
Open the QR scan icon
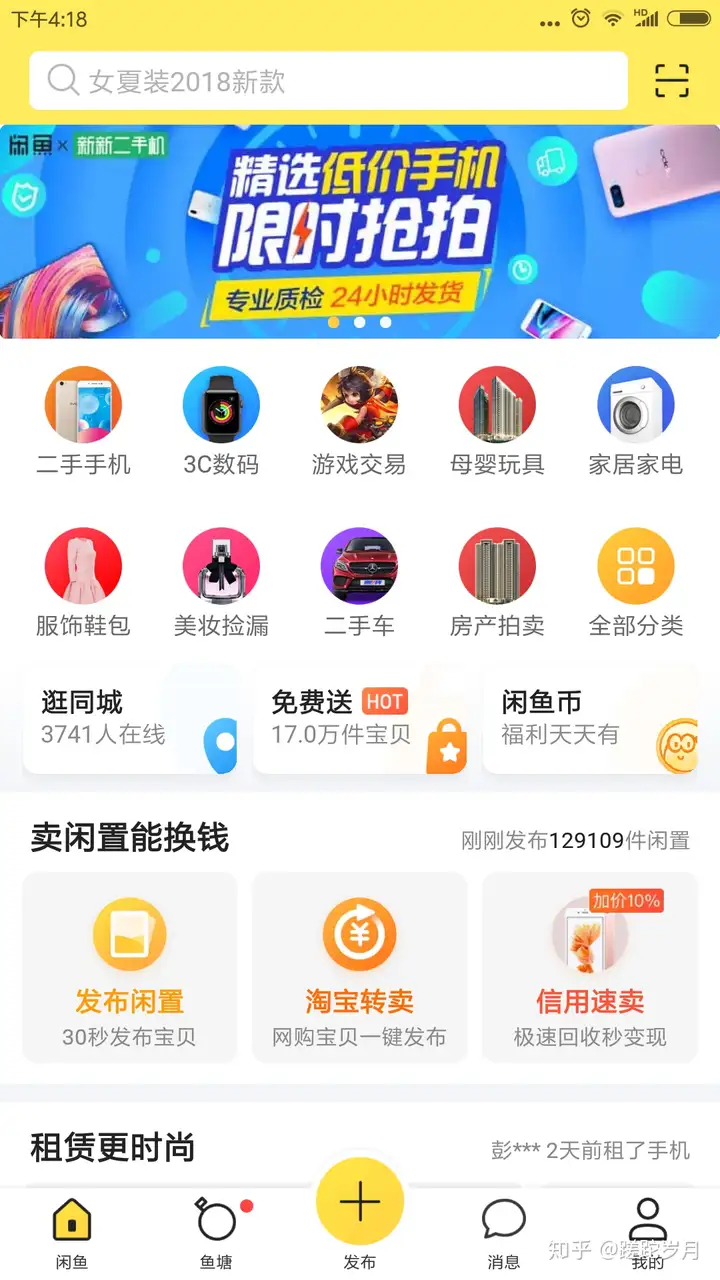(x=672, y=81)
